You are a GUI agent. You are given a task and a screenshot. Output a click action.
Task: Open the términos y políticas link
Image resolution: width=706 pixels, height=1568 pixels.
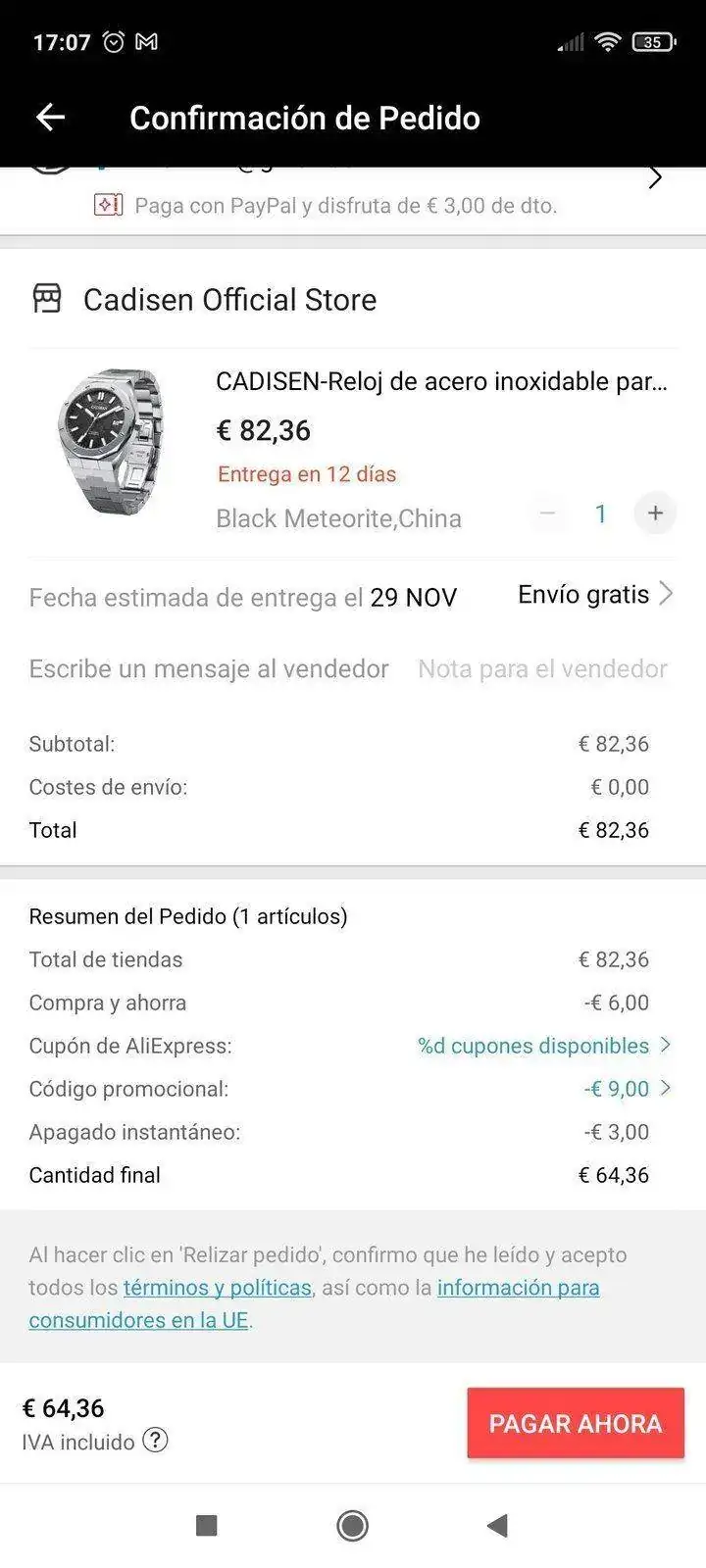click(x=217, y=1288)
